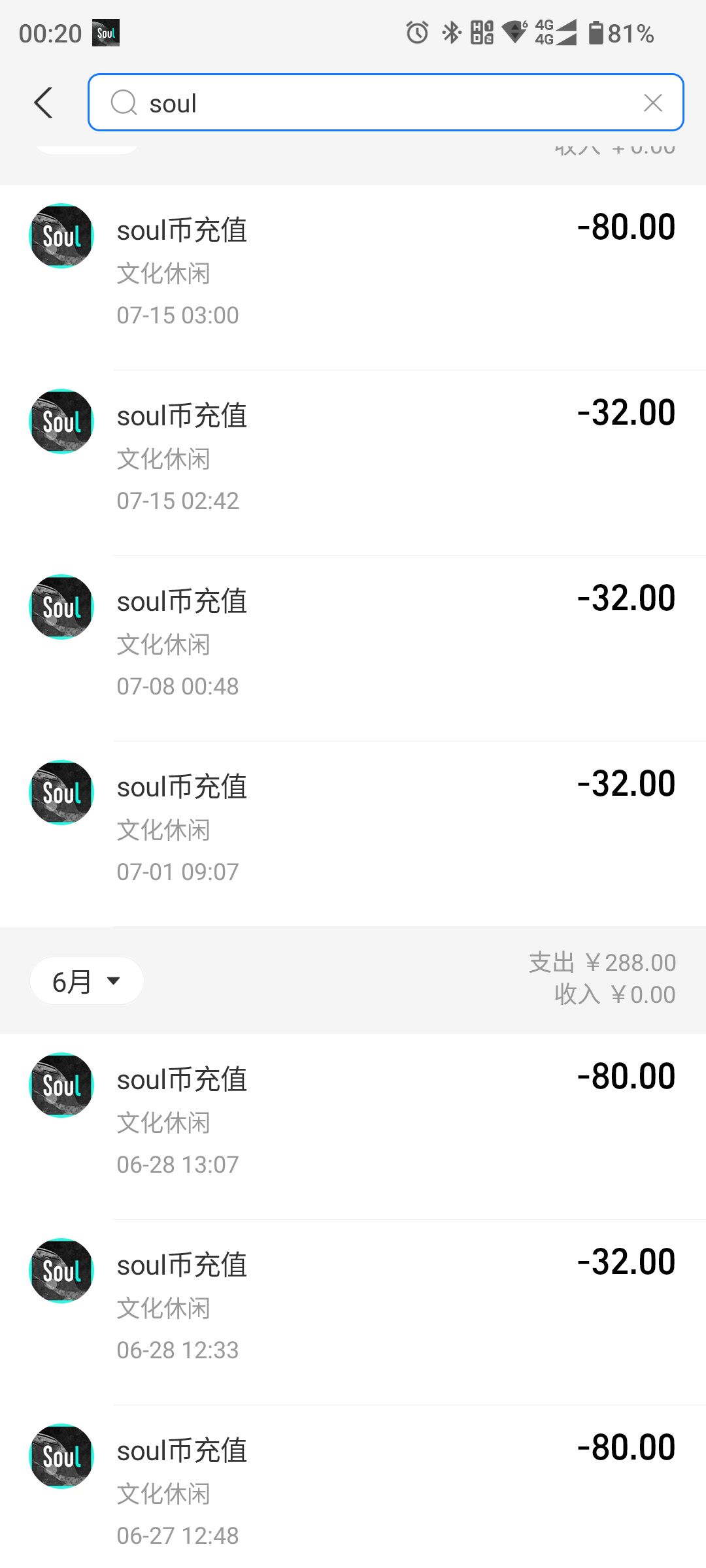Select the Soul logo beside the 06-28 12:33 record
Image resolution: width=706 pixels, height=1568 pixels.
(61, 1270)
